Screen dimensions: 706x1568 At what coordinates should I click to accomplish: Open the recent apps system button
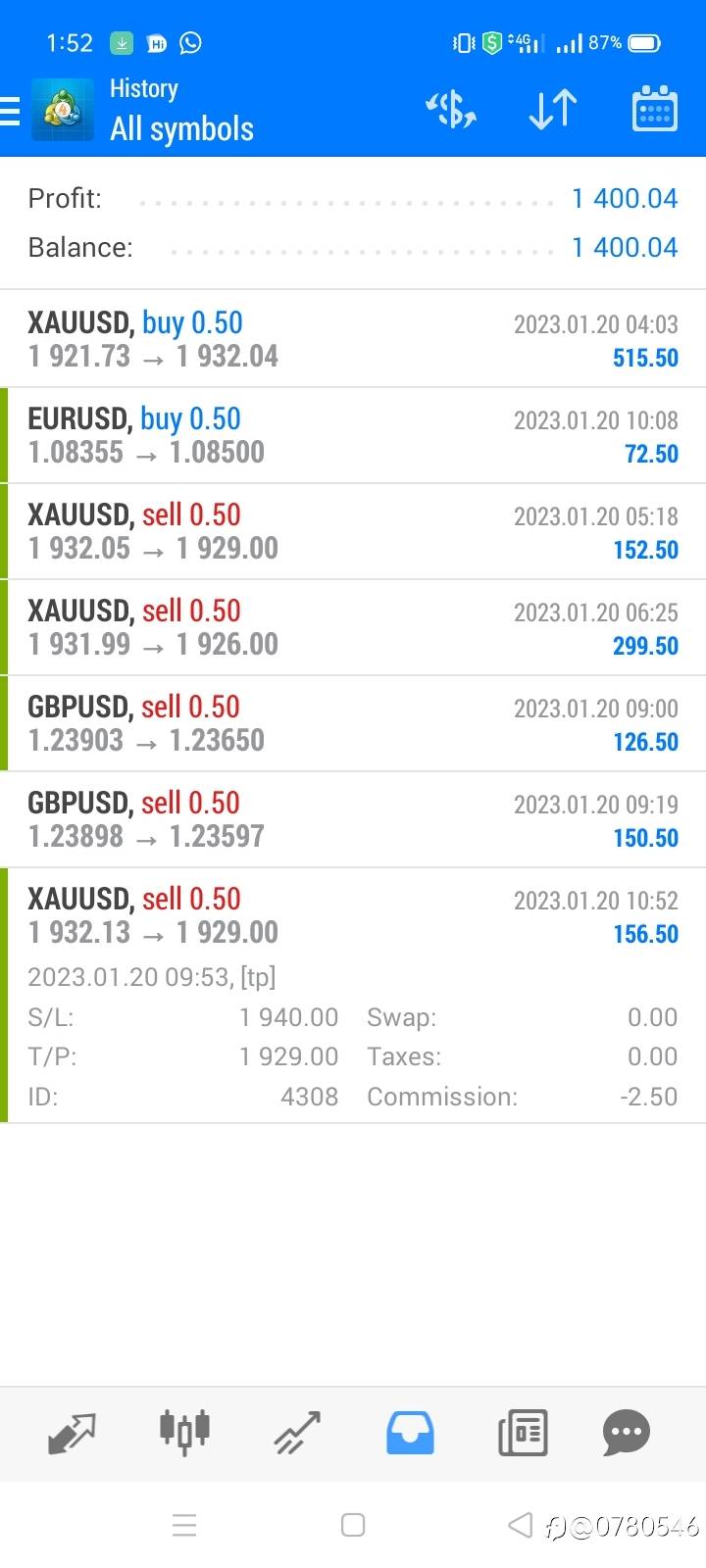[184, 1525]
